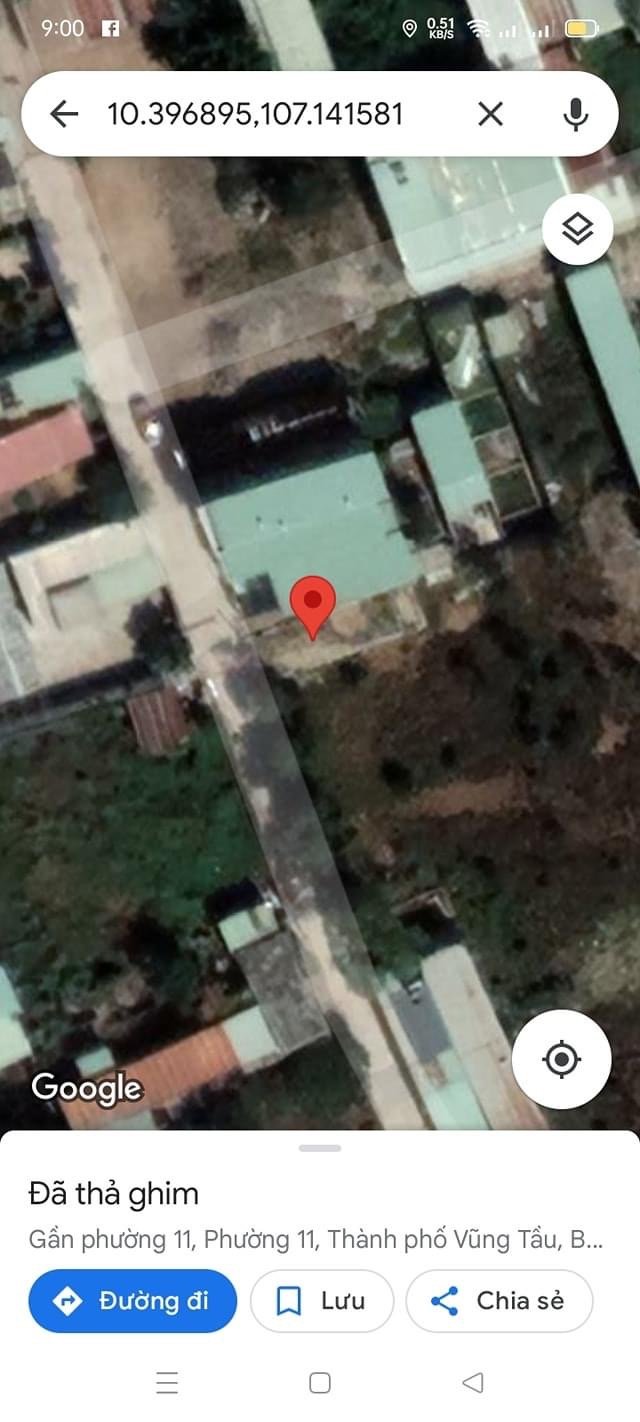The image size is (640, 1422).
Task: Go back using the search bar arrow
Action: click(x=64, y=114)
